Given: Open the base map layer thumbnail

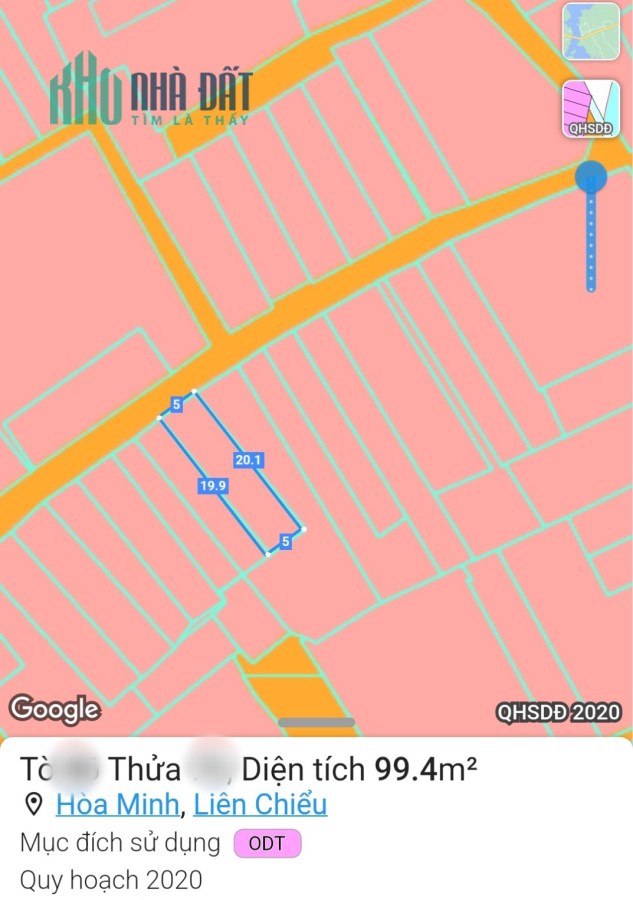Looking at the screenshot, I should [x=590, y=31].
